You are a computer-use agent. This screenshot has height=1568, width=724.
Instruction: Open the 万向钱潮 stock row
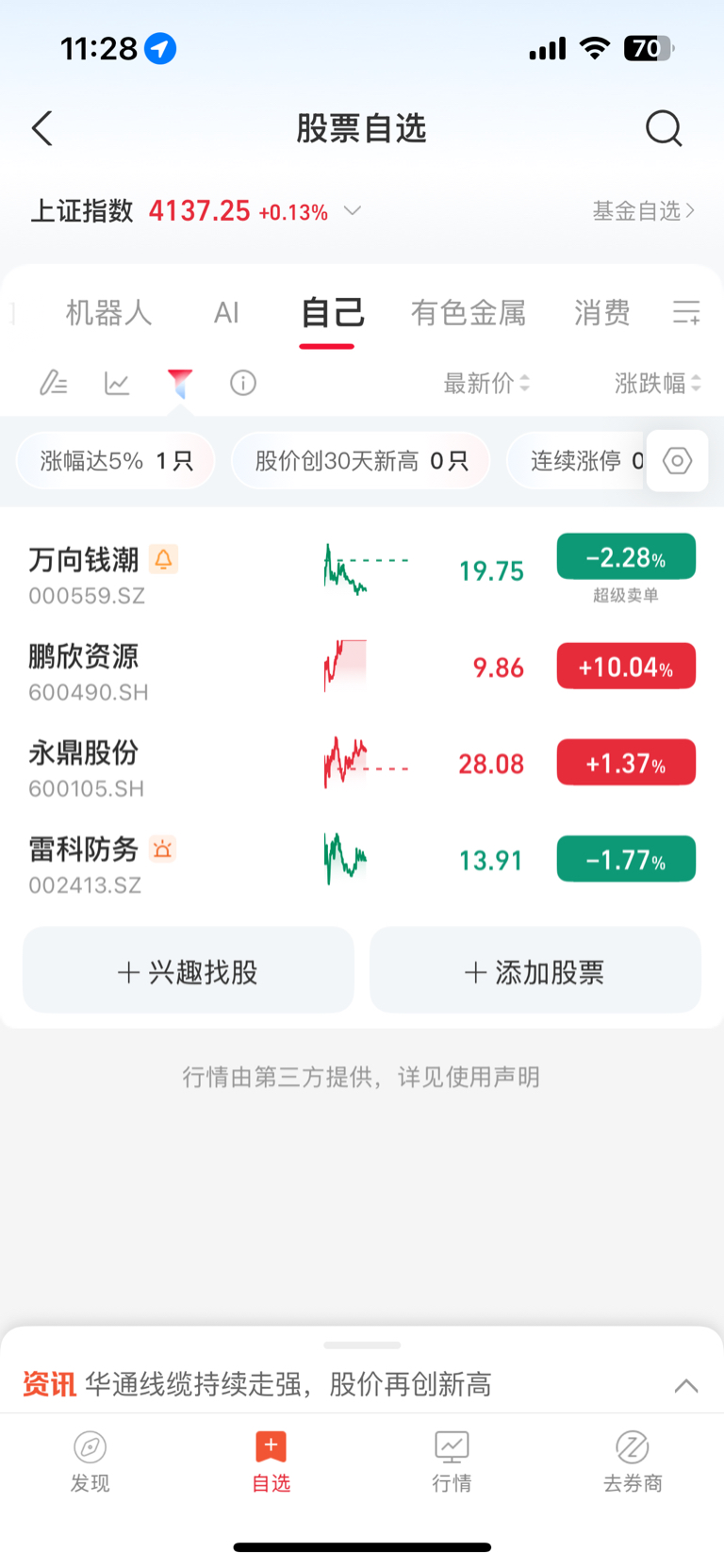pyautogui.click(x=362, y=571)
